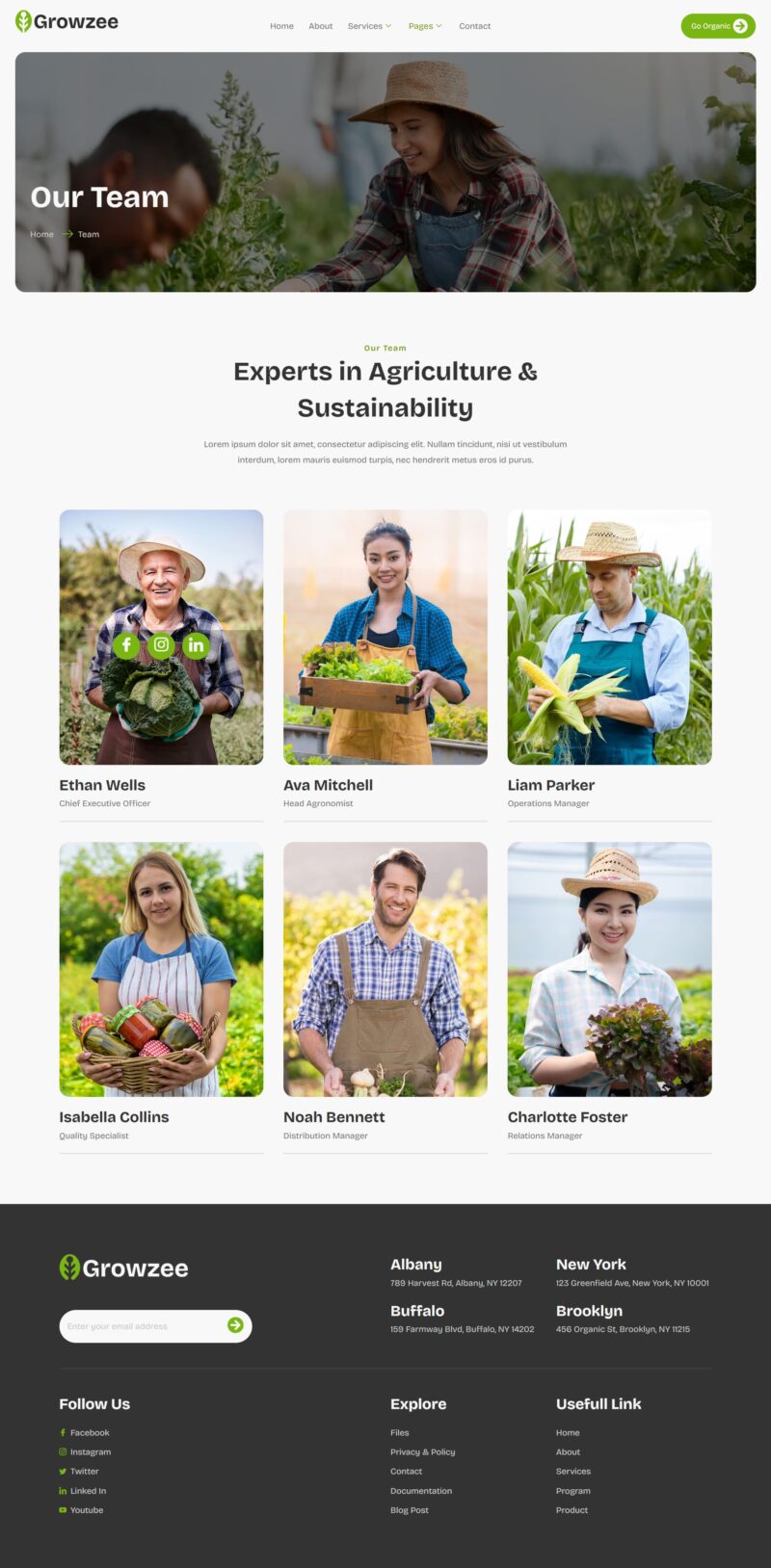The height and width of the screenshot is (1568, 771).
Task: Tap the Go Organic button
Action: 717,26
